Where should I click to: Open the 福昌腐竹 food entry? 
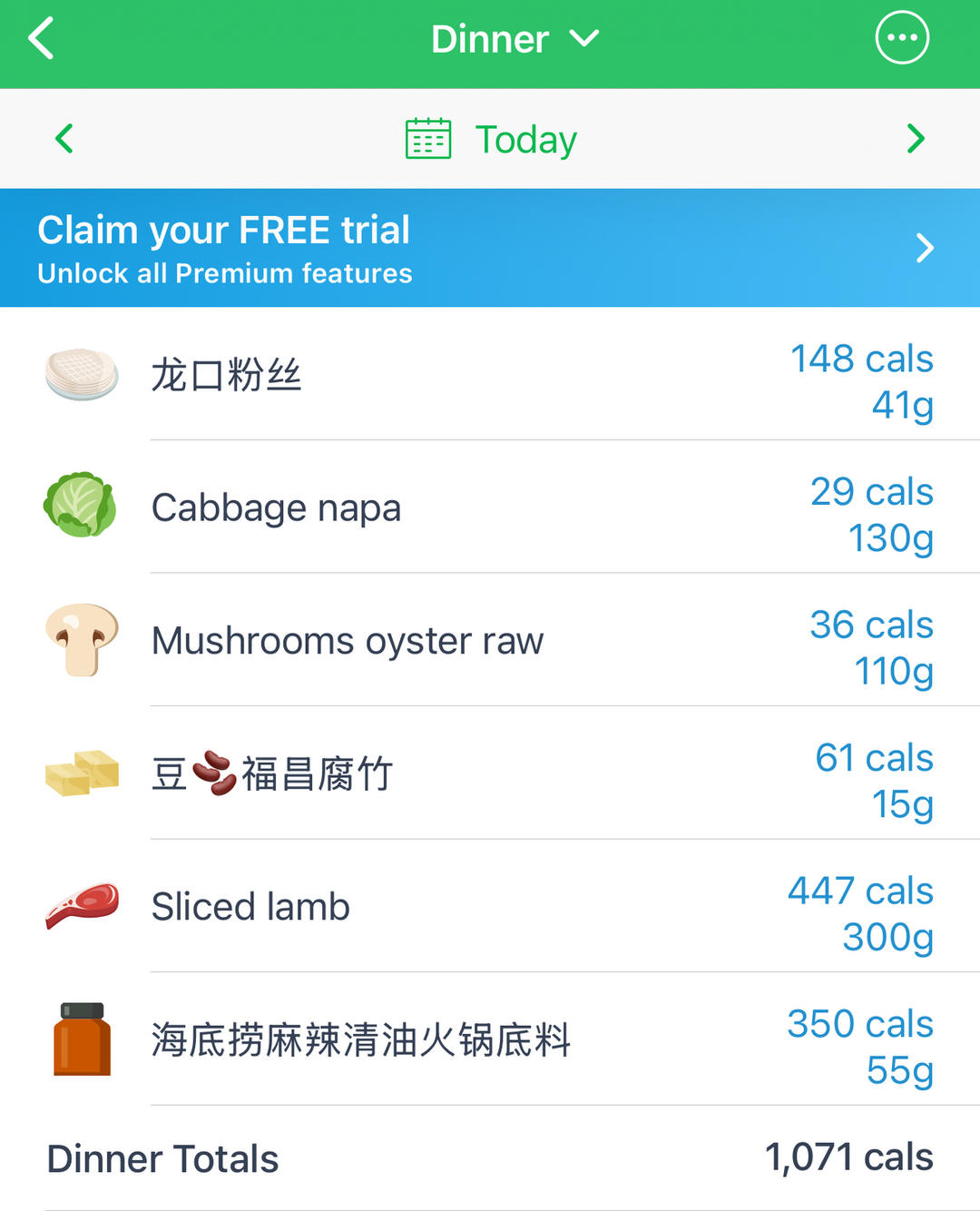tap(490, 773)
